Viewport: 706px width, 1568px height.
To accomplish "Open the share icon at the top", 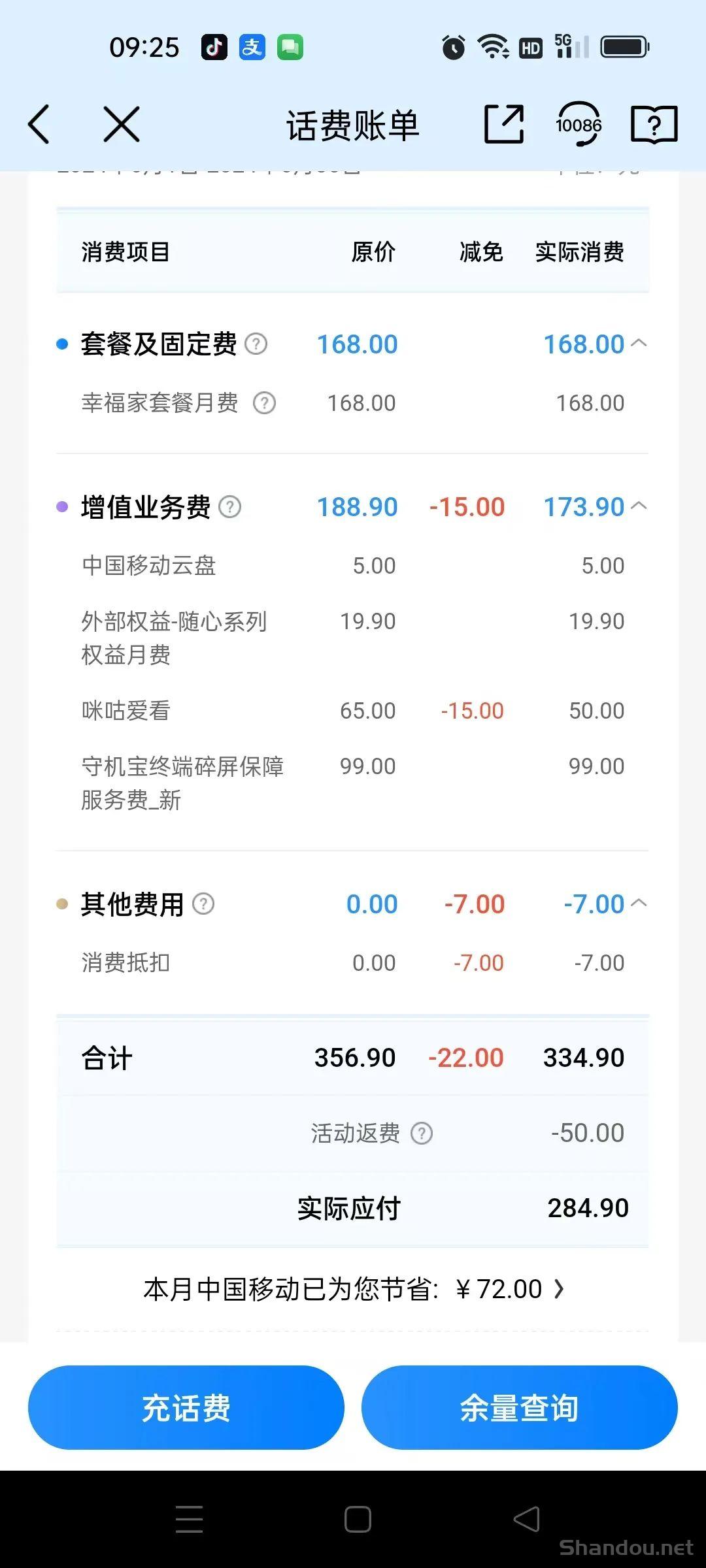I will click(503, 124).
